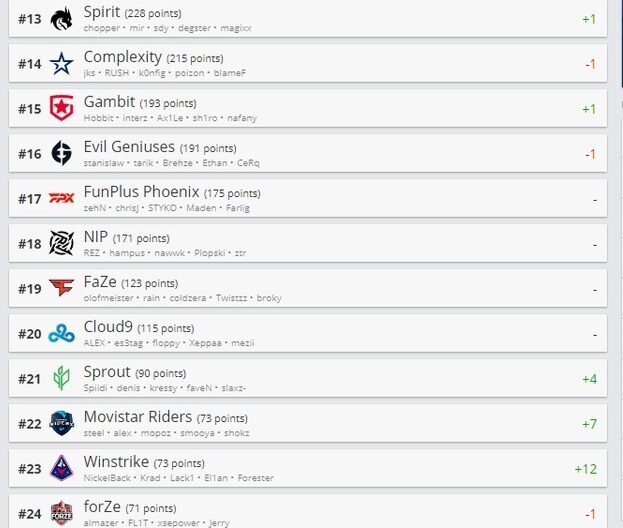Expand the FunPlus Phoenix row
This screenshot has width=623, height=528.
(307, 198)
